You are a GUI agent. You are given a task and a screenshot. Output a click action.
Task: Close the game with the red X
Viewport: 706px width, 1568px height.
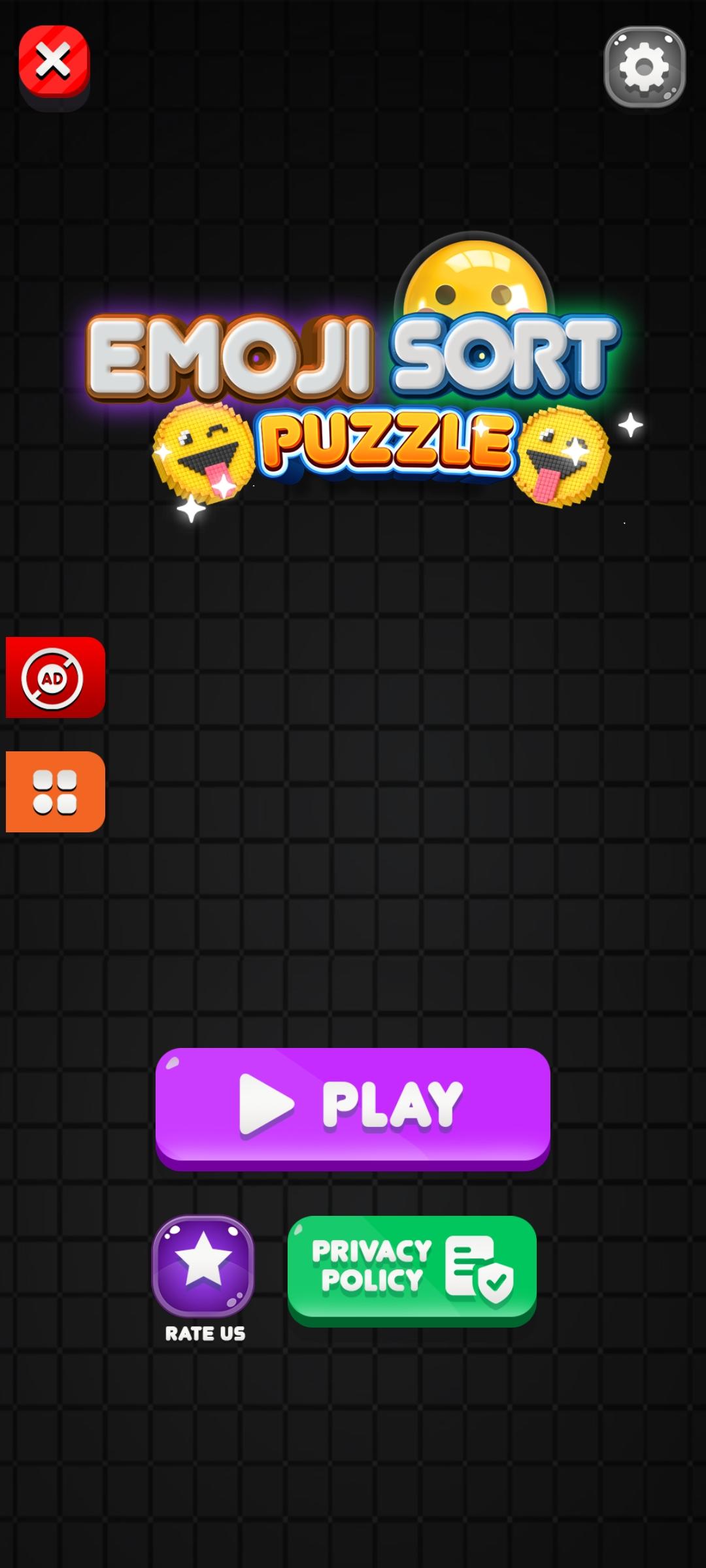[x=54, y=62]
